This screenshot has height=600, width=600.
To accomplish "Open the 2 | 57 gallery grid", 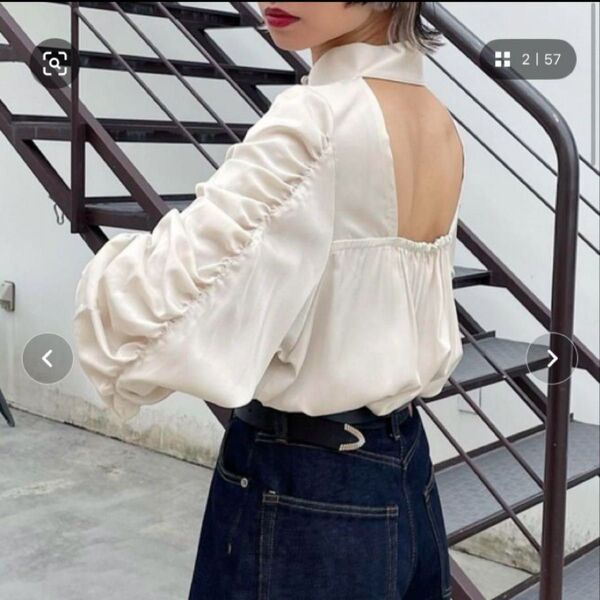I will pos(528,59).
